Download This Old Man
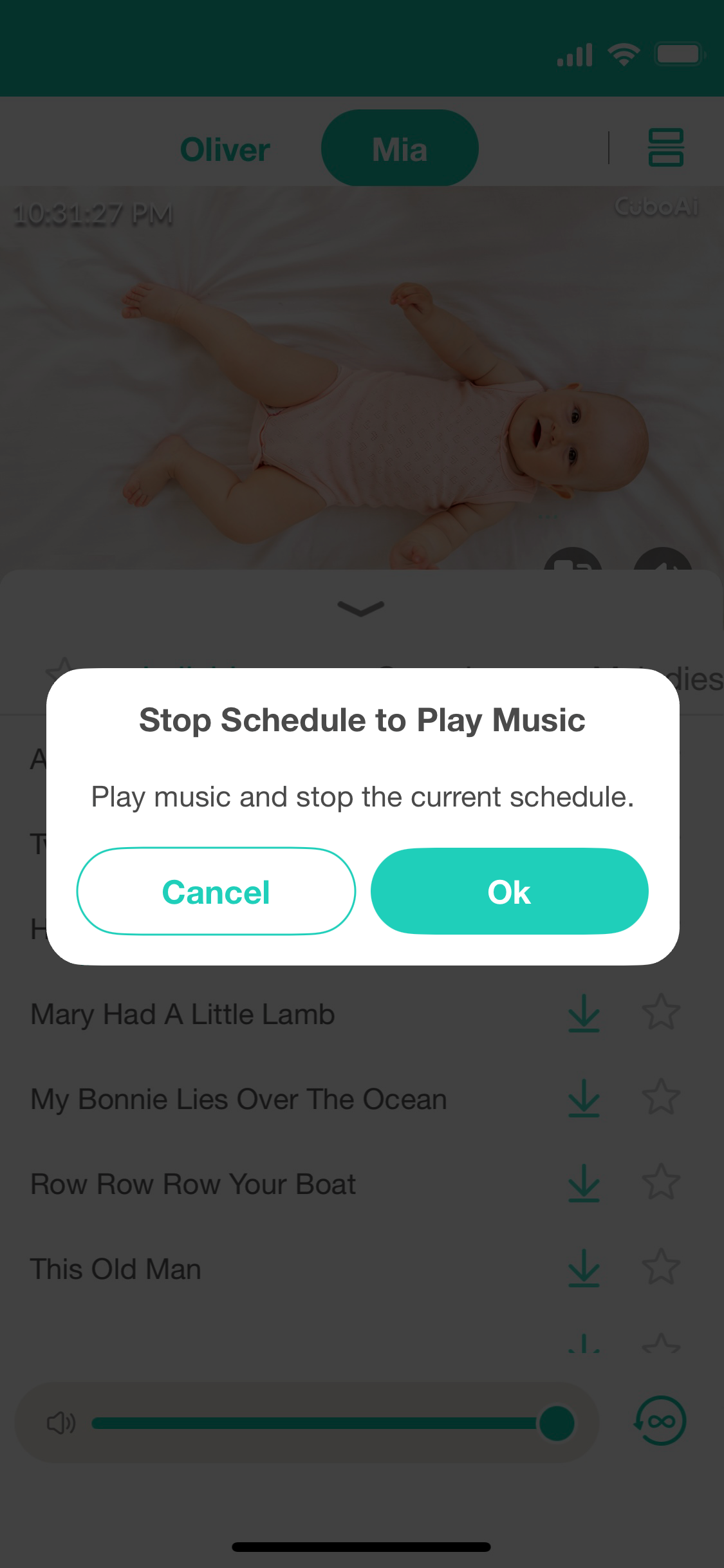The width and height of the screenshot is (724, 1568). click(x=584, y=1268)
